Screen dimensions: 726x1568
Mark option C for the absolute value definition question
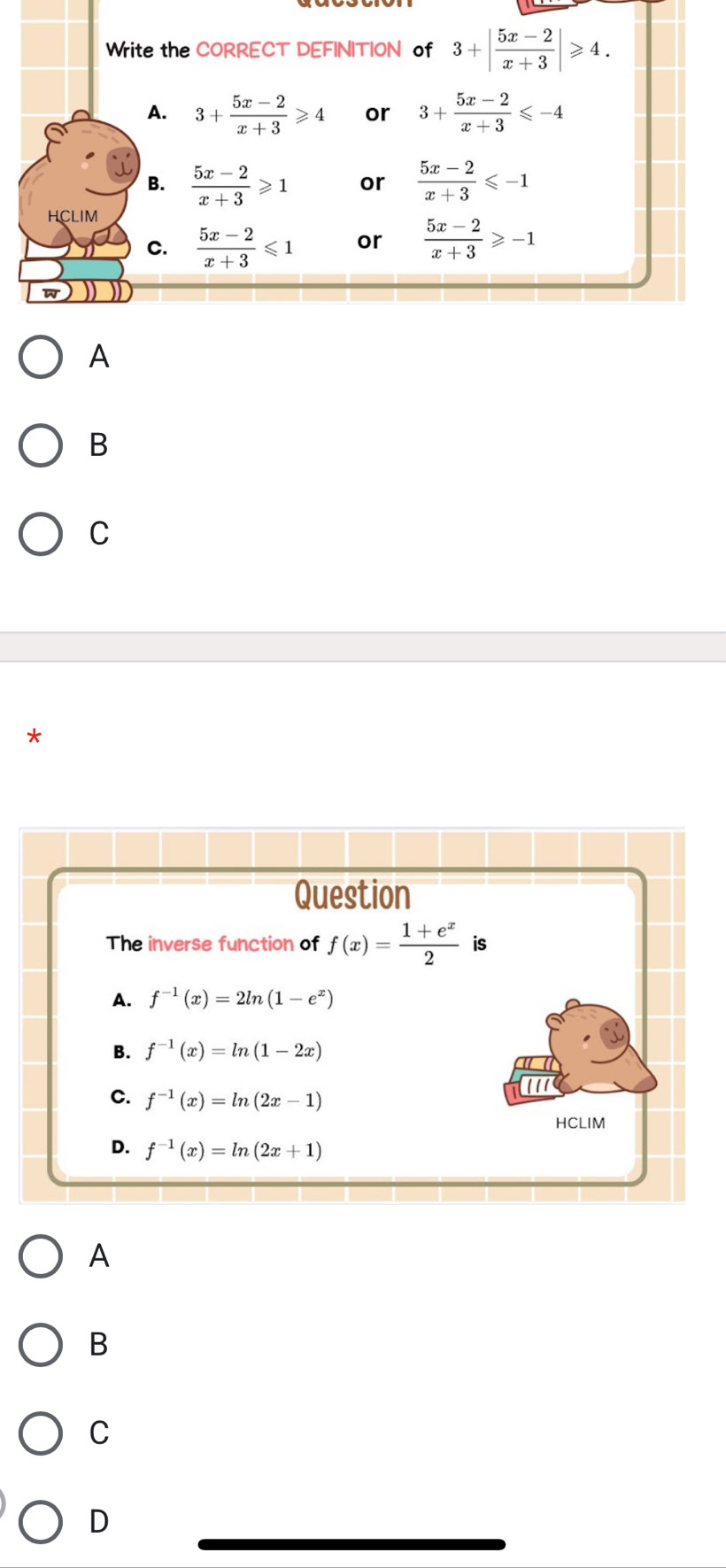[41, 534]
